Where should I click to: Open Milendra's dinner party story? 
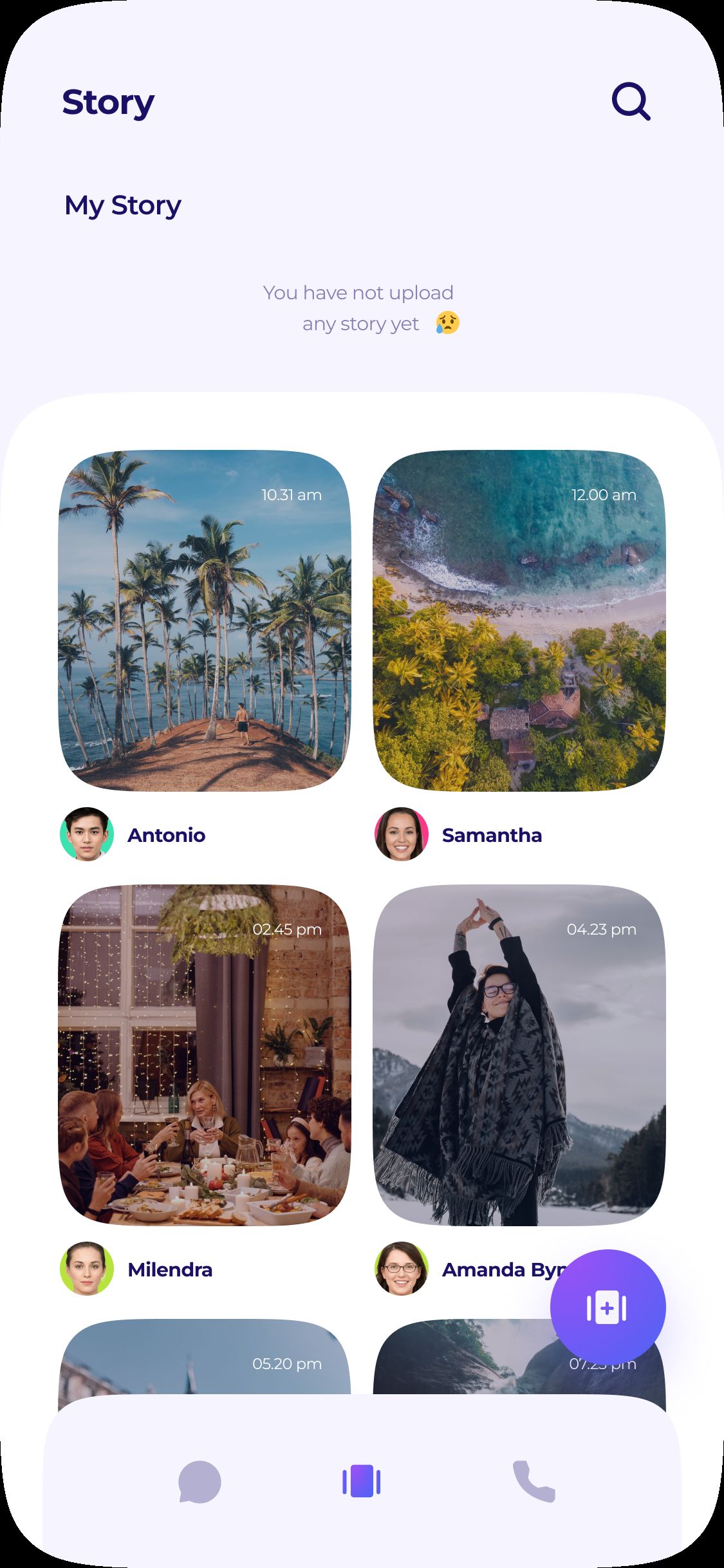click(x=205, y=1055)
